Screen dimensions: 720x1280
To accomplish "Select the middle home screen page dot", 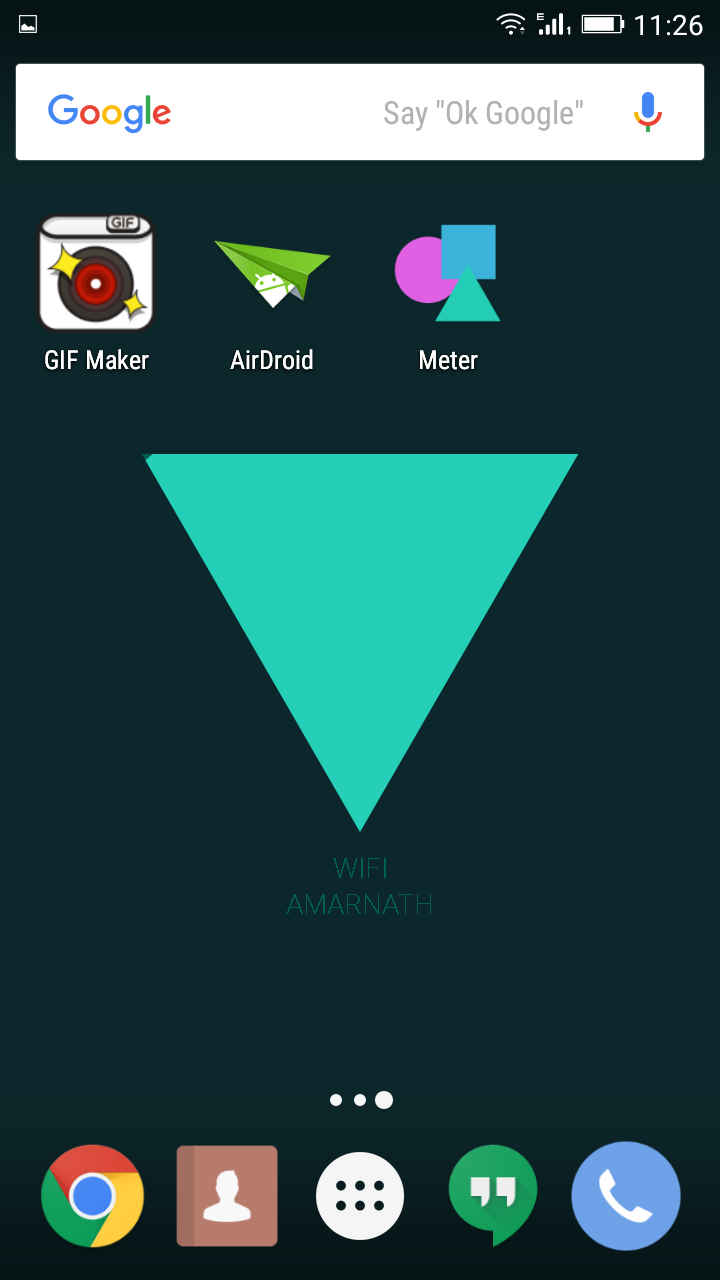I will pos(360,1098).
